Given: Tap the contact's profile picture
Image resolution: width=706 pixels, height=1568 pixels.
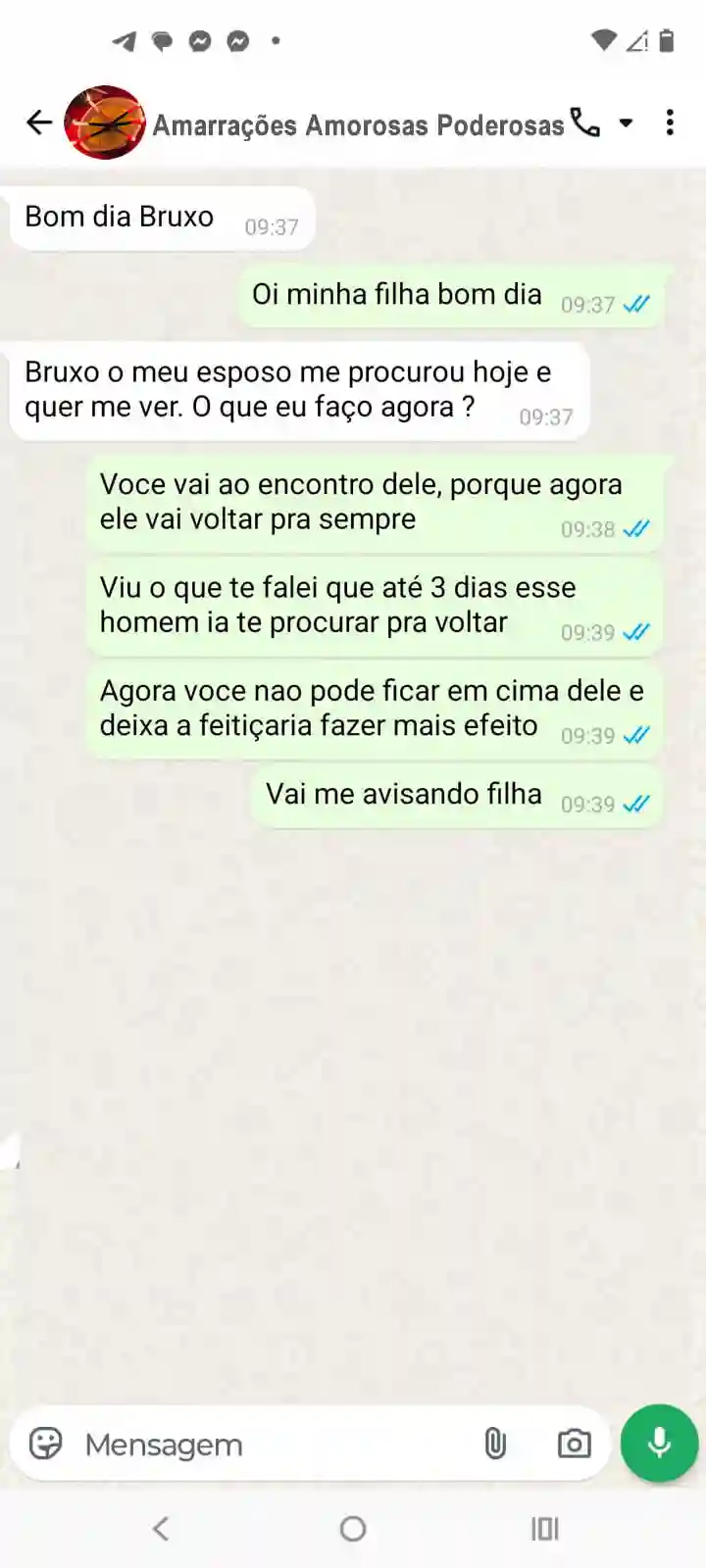Looking at the screenshot, I should pos(105,122).
